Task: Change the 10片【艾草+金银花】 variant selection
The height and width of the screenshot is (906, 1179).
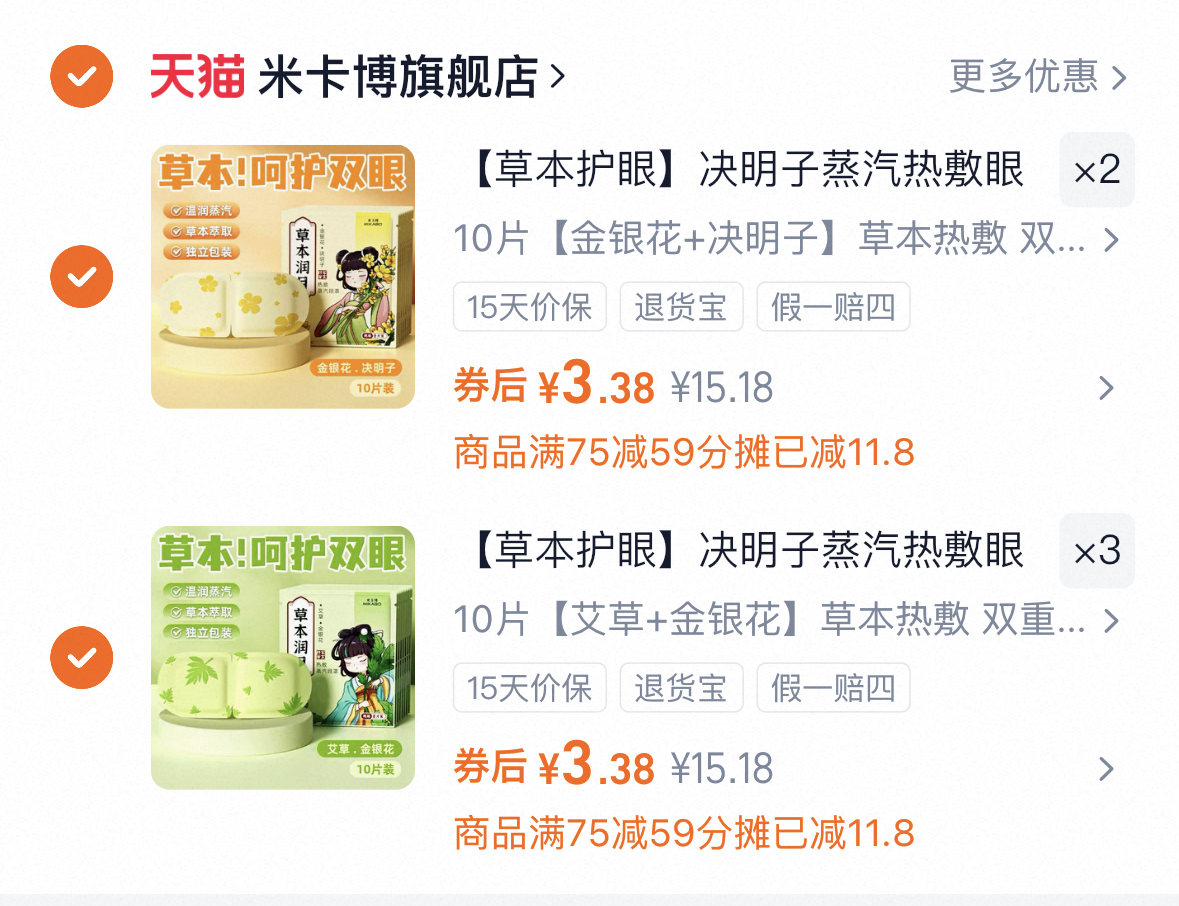Action: pyautogui.click(x=785, y=621)
